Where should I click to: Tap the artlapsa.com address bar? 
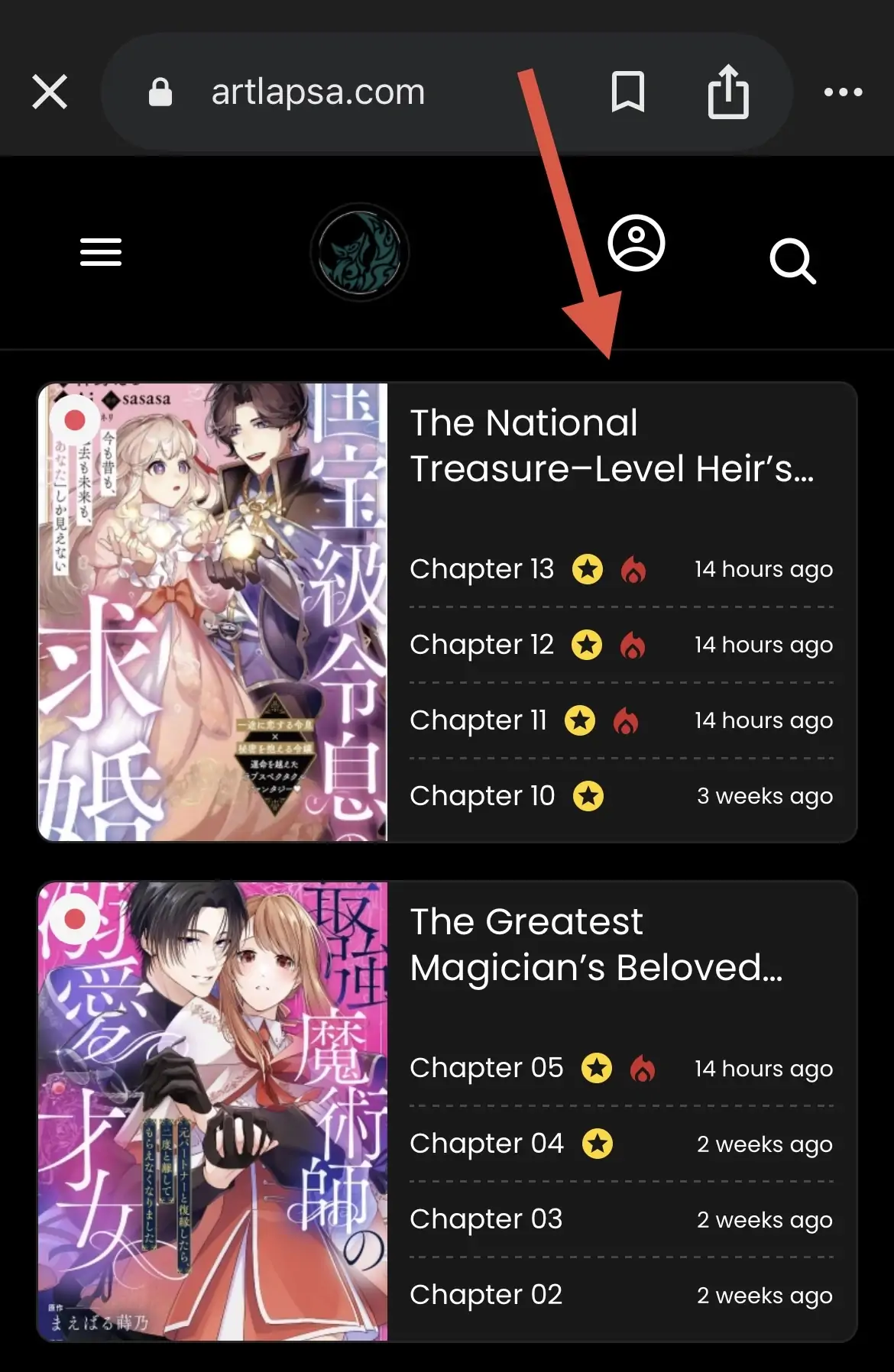coord(317,92)
